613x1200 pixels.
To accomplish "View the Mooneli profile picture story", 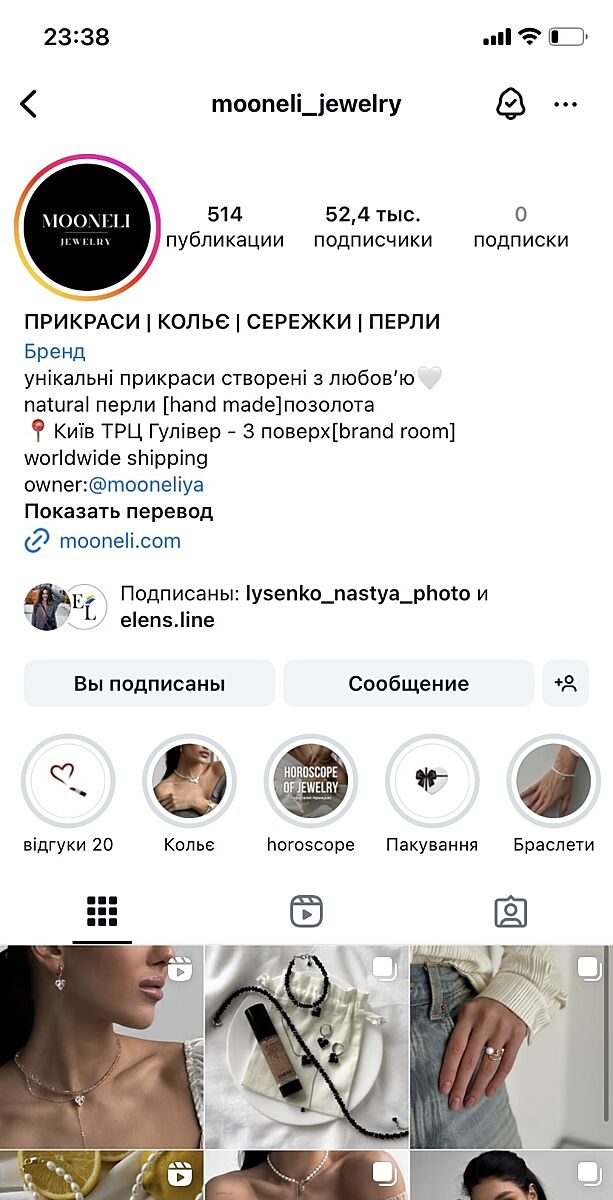I will click(87, 228).
